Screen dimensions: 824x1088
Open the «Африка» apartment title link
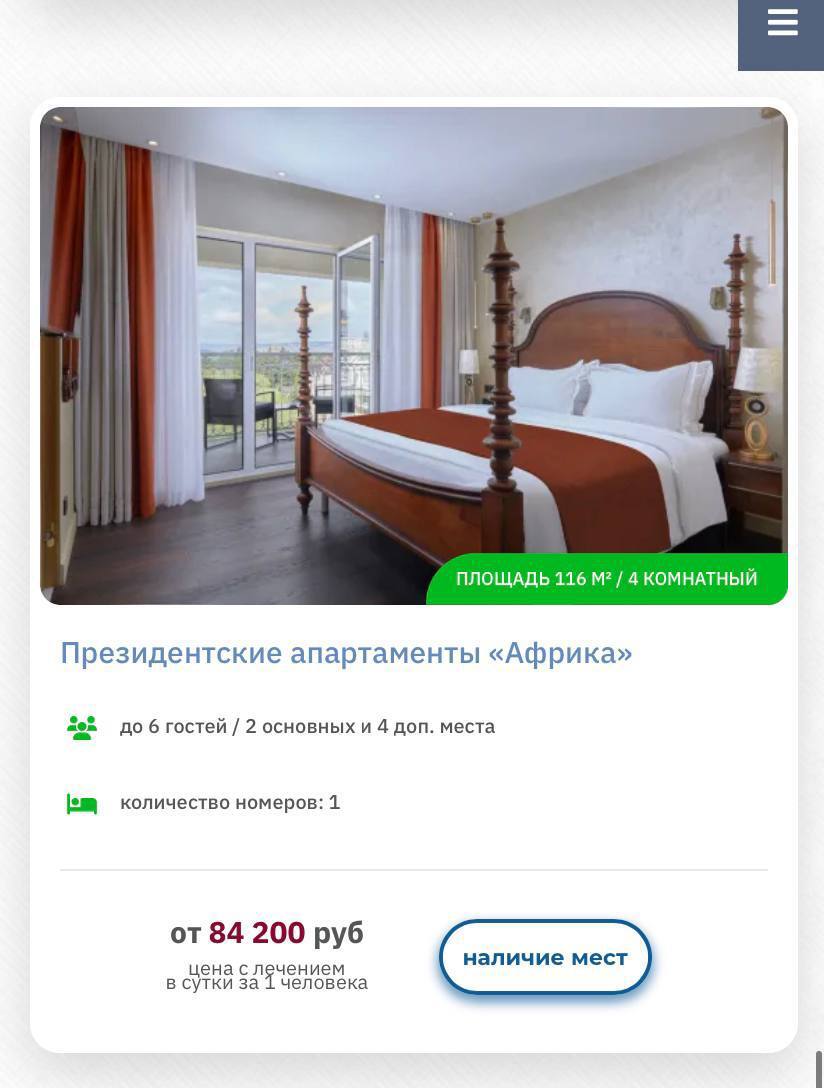346,653
